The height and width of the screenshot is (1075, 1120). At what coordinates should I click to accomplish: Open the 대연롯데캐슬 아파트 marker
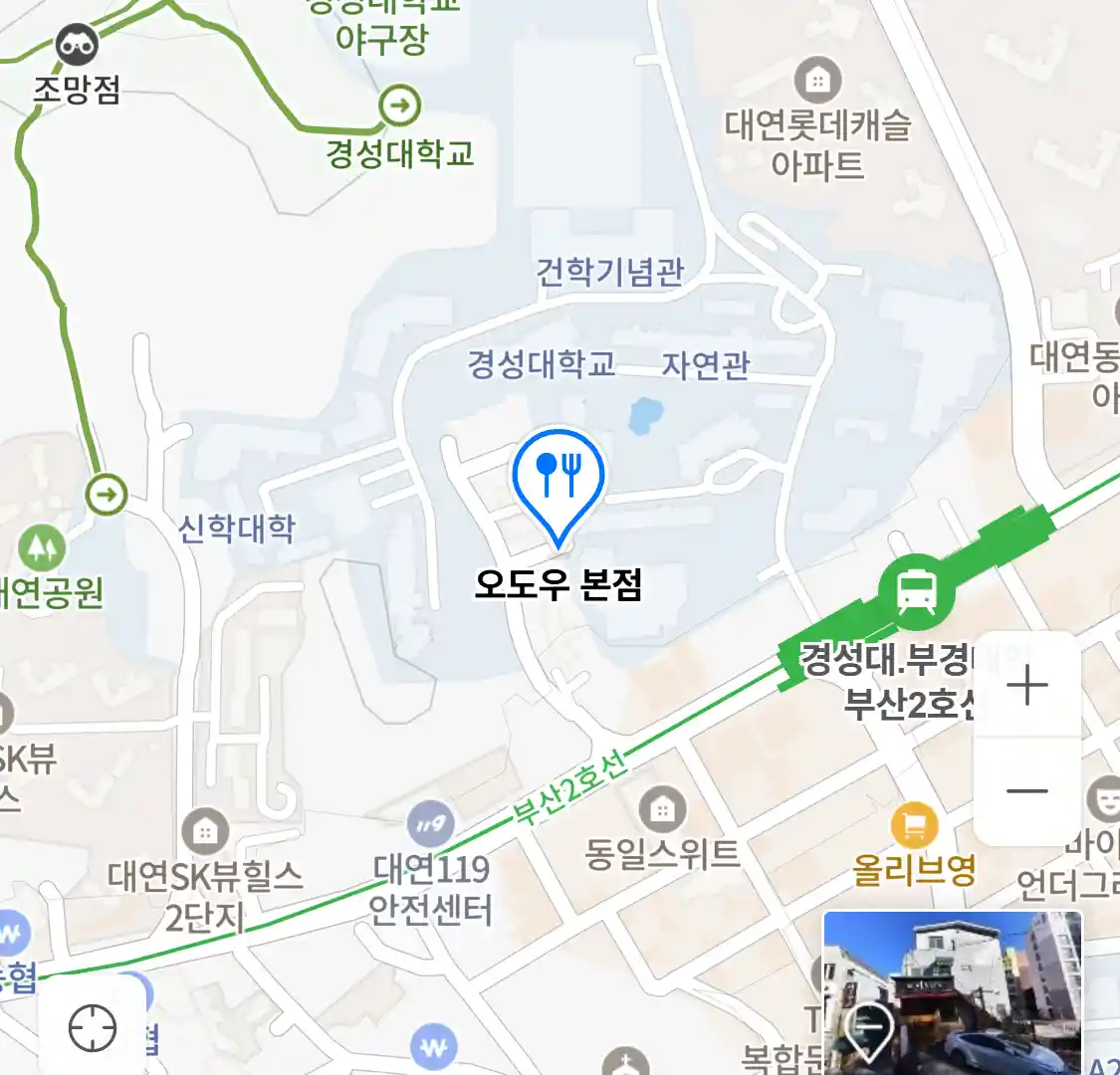(817, 82)
